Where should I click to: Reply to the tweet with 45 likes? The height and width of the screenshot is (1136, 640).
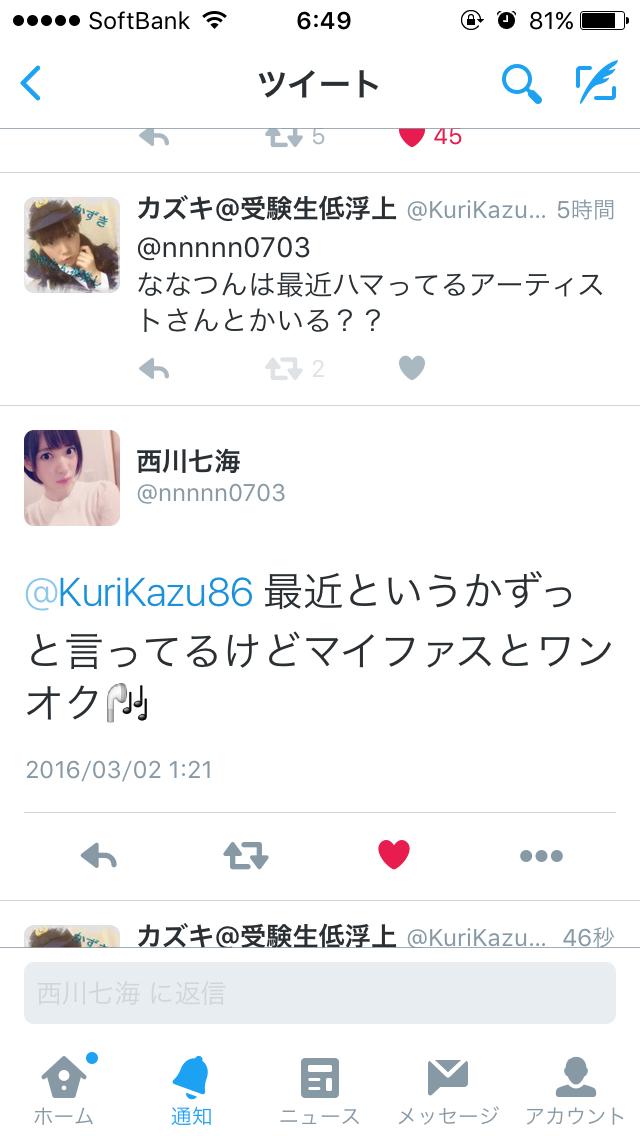click(x=153, y=138)
